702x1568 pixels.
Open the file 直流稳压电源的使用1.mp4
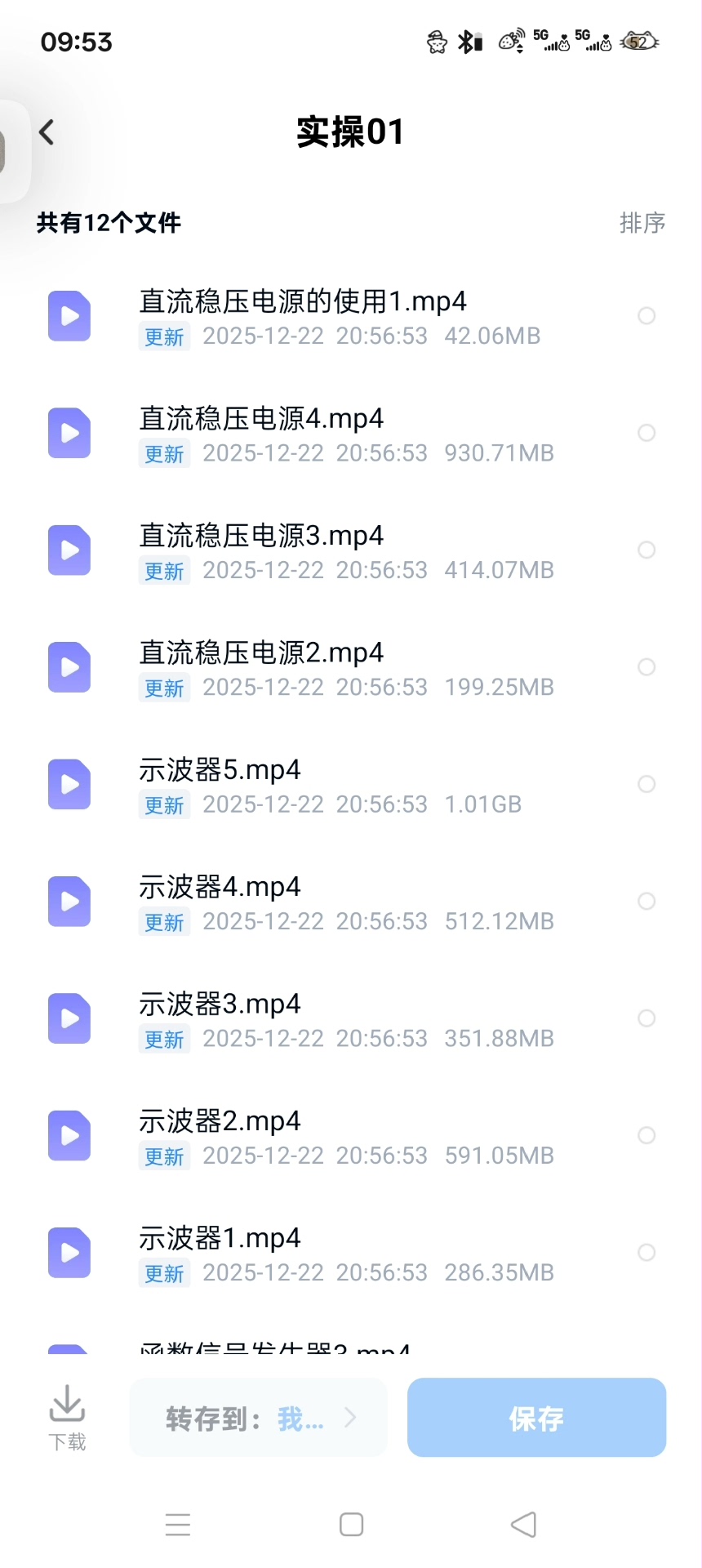[302, 302]
